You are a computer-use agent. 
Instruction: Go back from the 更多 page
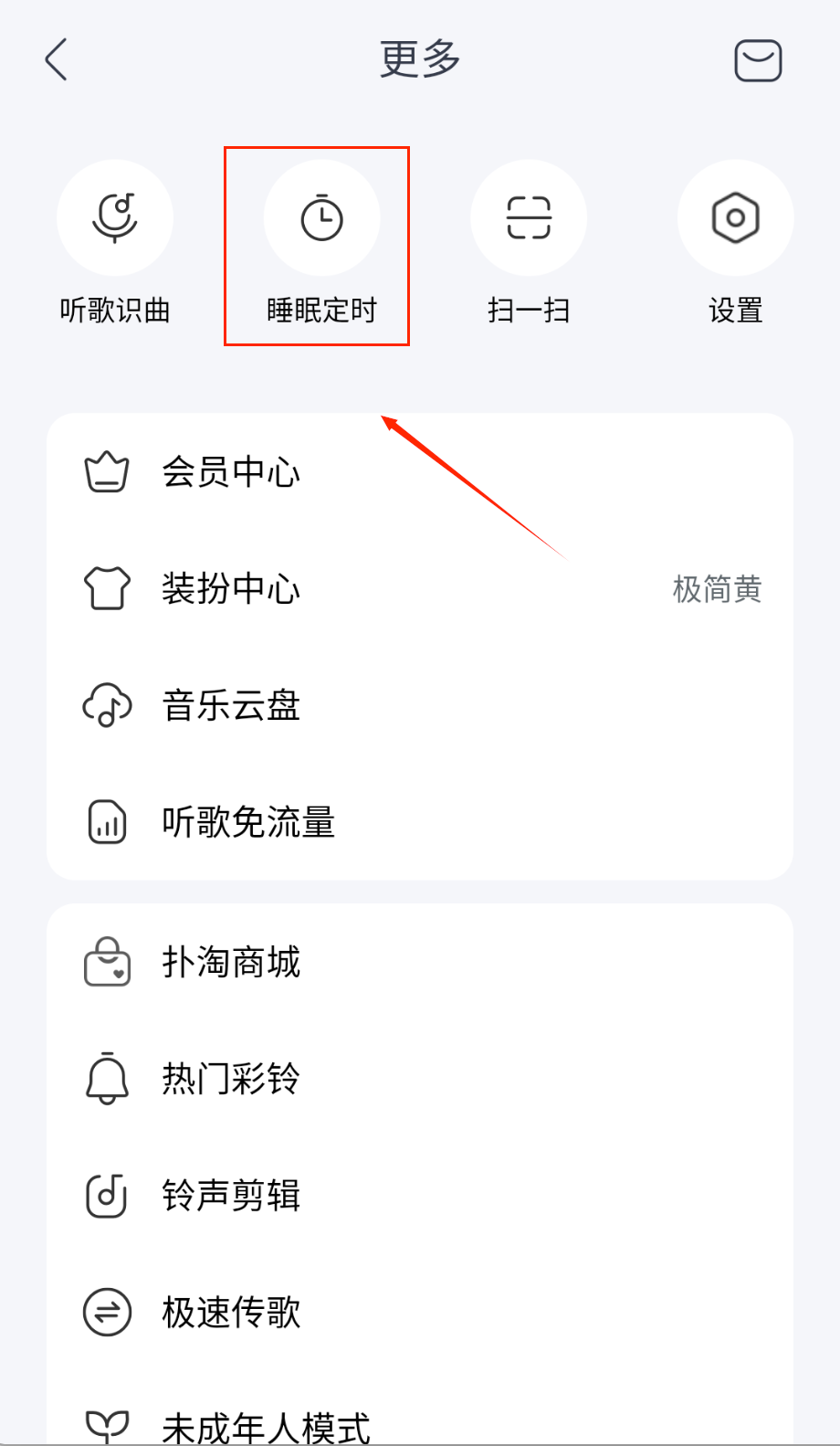(57, 60)
